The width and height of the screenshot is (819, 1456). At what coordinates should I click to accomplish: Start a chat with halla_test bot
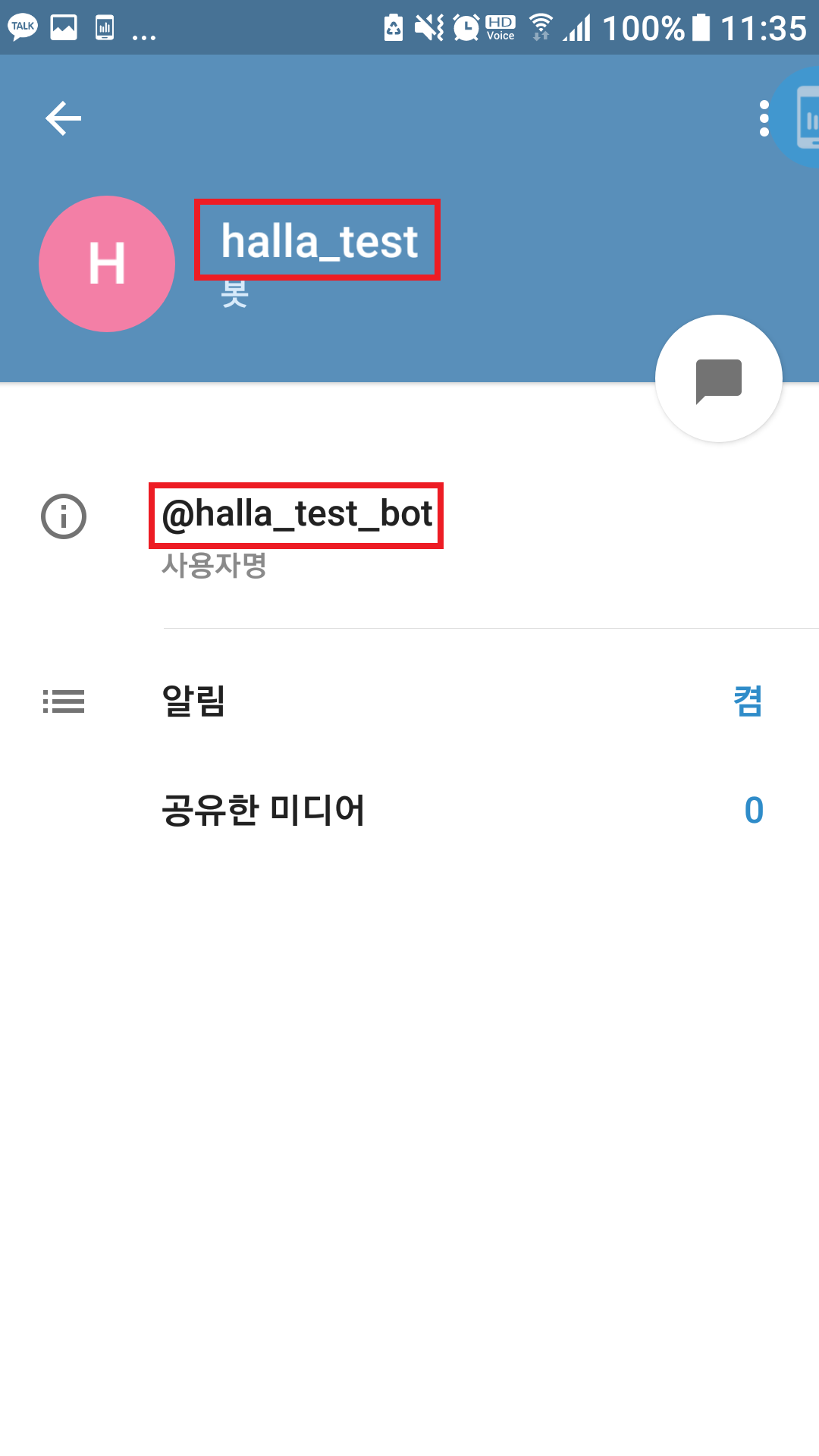[718, 378]
